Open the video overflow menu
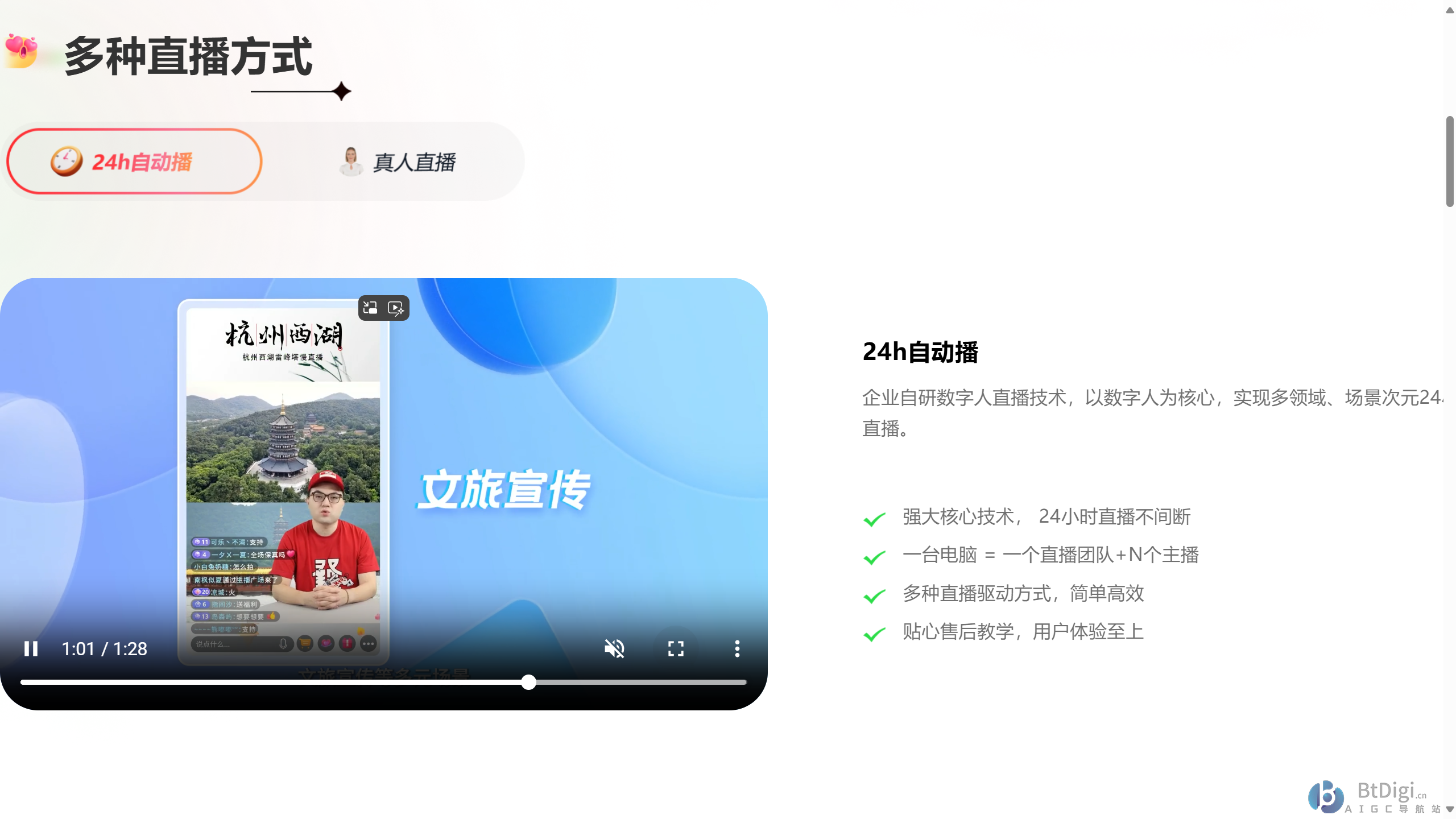 tap(737, 648)
